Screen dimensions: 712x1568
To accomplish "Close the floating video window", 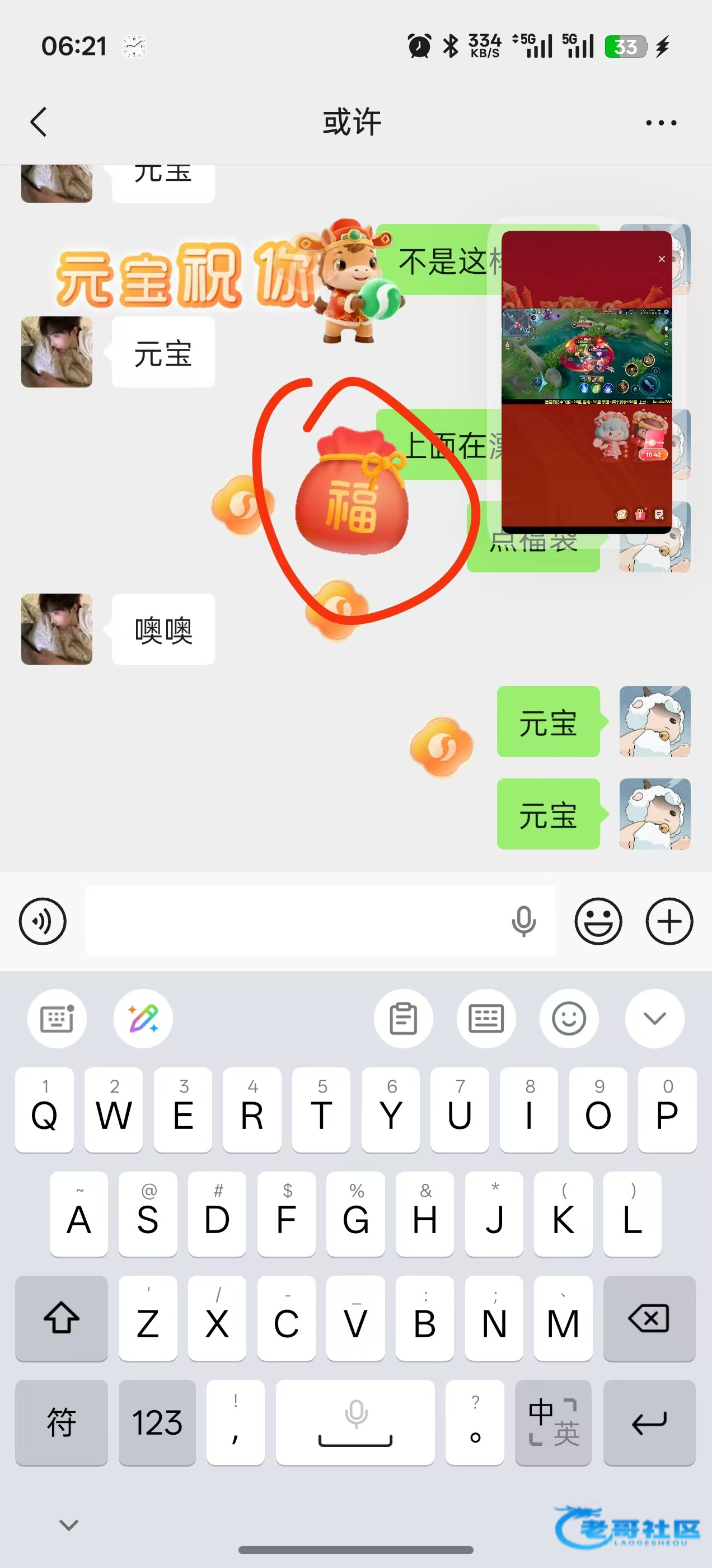I will pyautogui.click(x=662, y=259).
